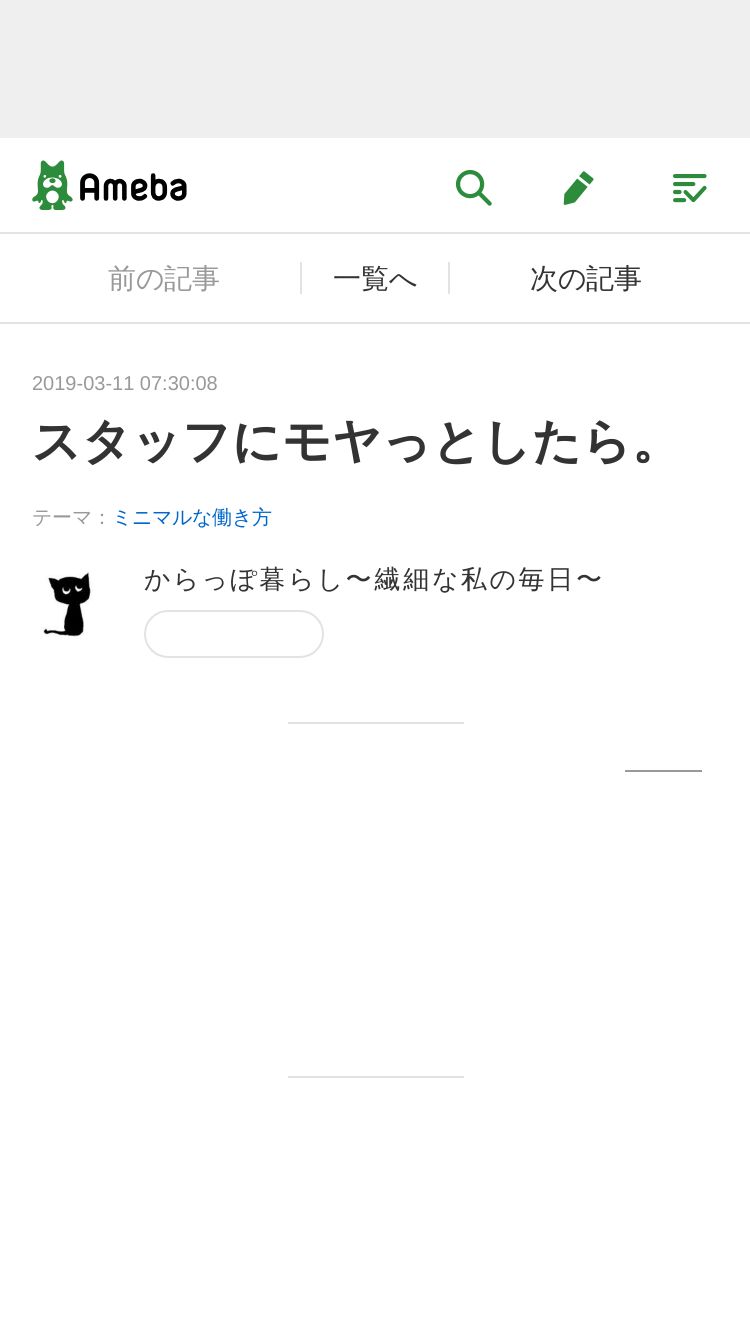
Task: Tap the pencil icon to write a post
Action: 578,187
